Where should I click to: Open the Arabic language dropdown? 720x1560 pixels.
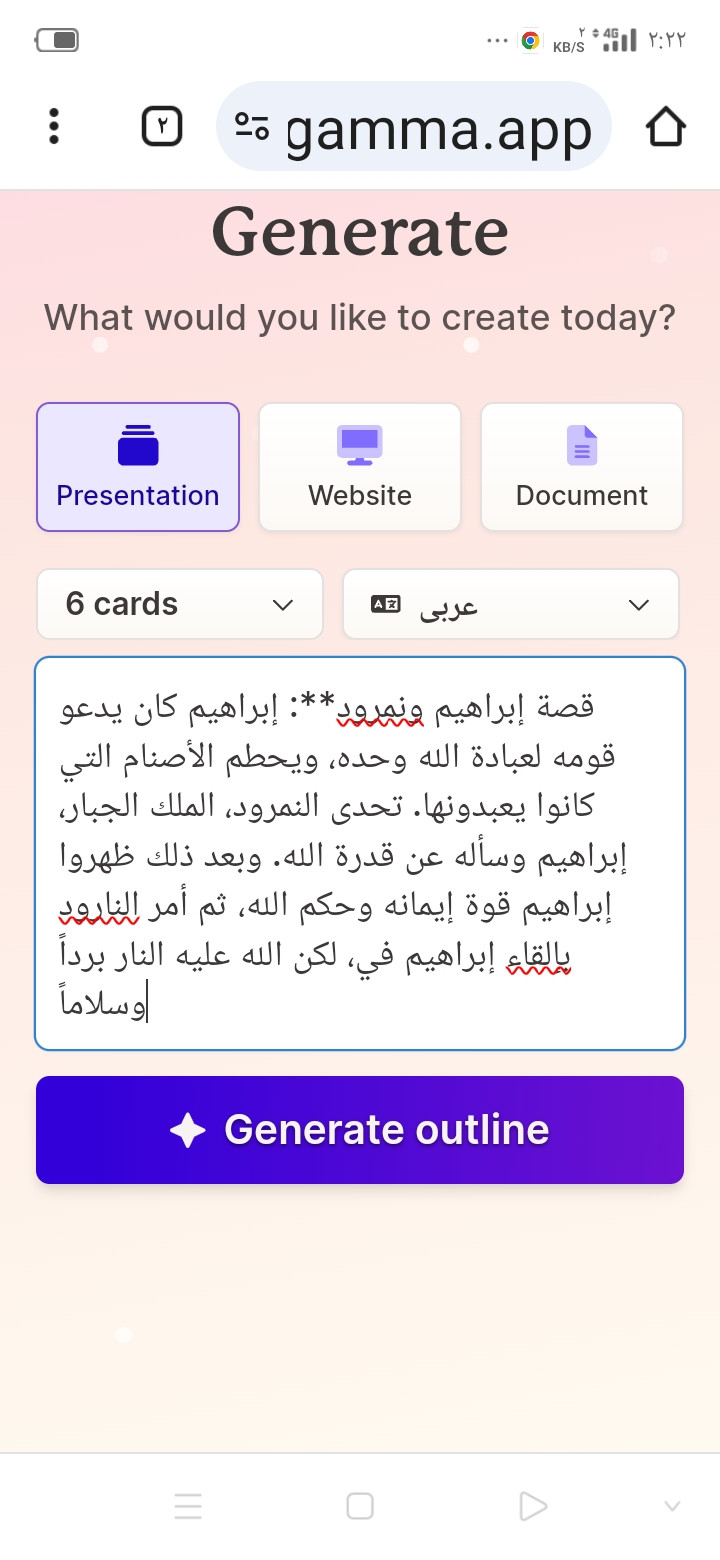pyautogui.click(x=511, y=604)
